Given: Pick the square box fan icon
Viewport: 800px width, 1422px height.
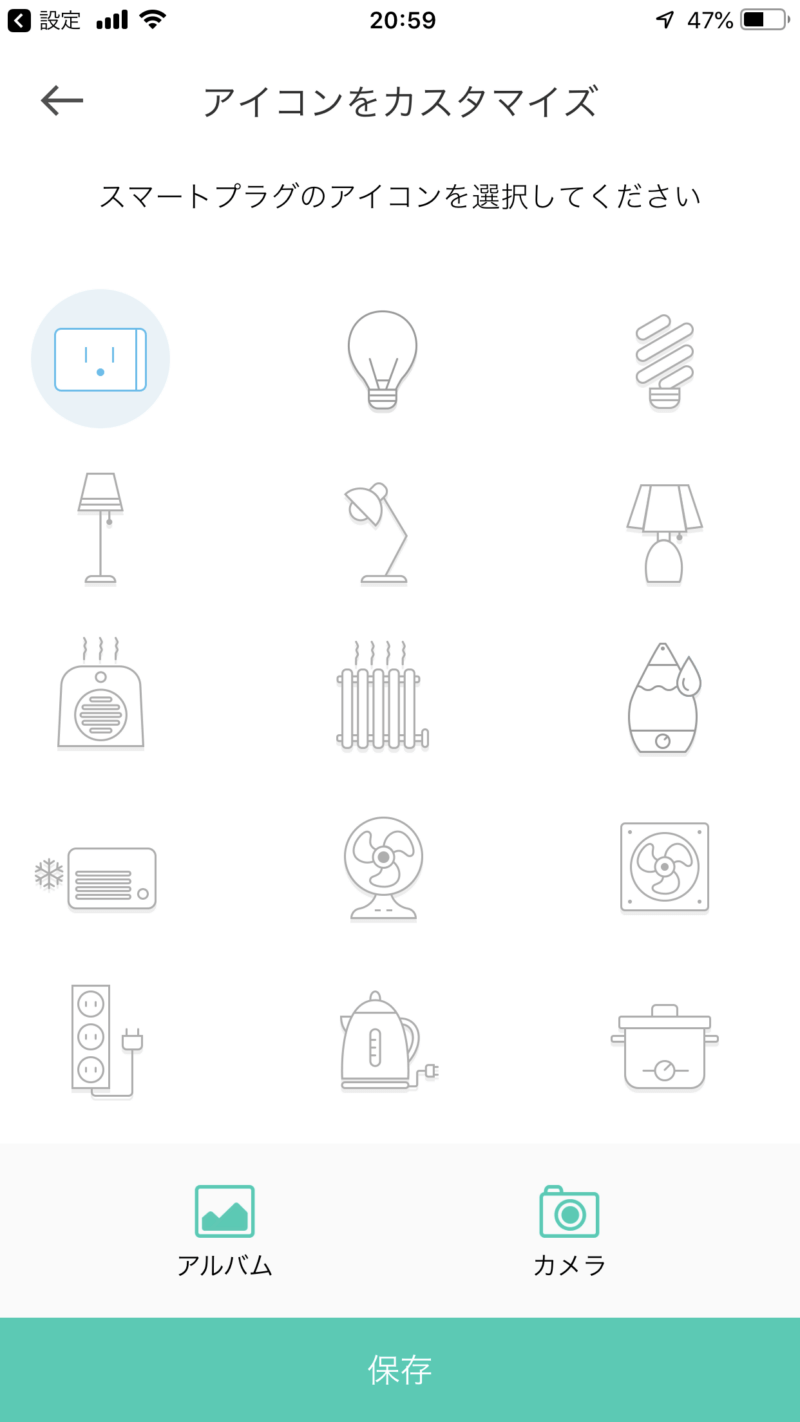Looking at the screenshot, I should point(664,866).
